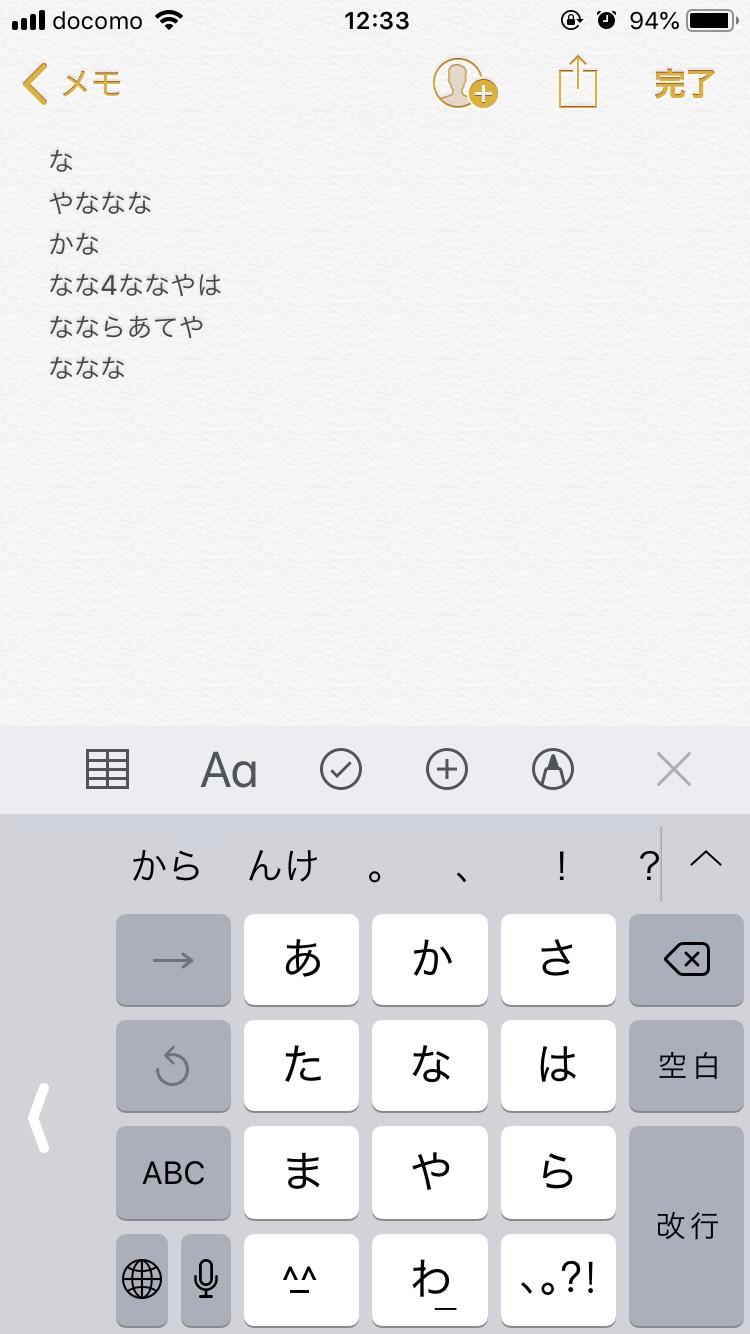Delete a character with backspace key
The image size is (750, 1334).
[686, 960]
